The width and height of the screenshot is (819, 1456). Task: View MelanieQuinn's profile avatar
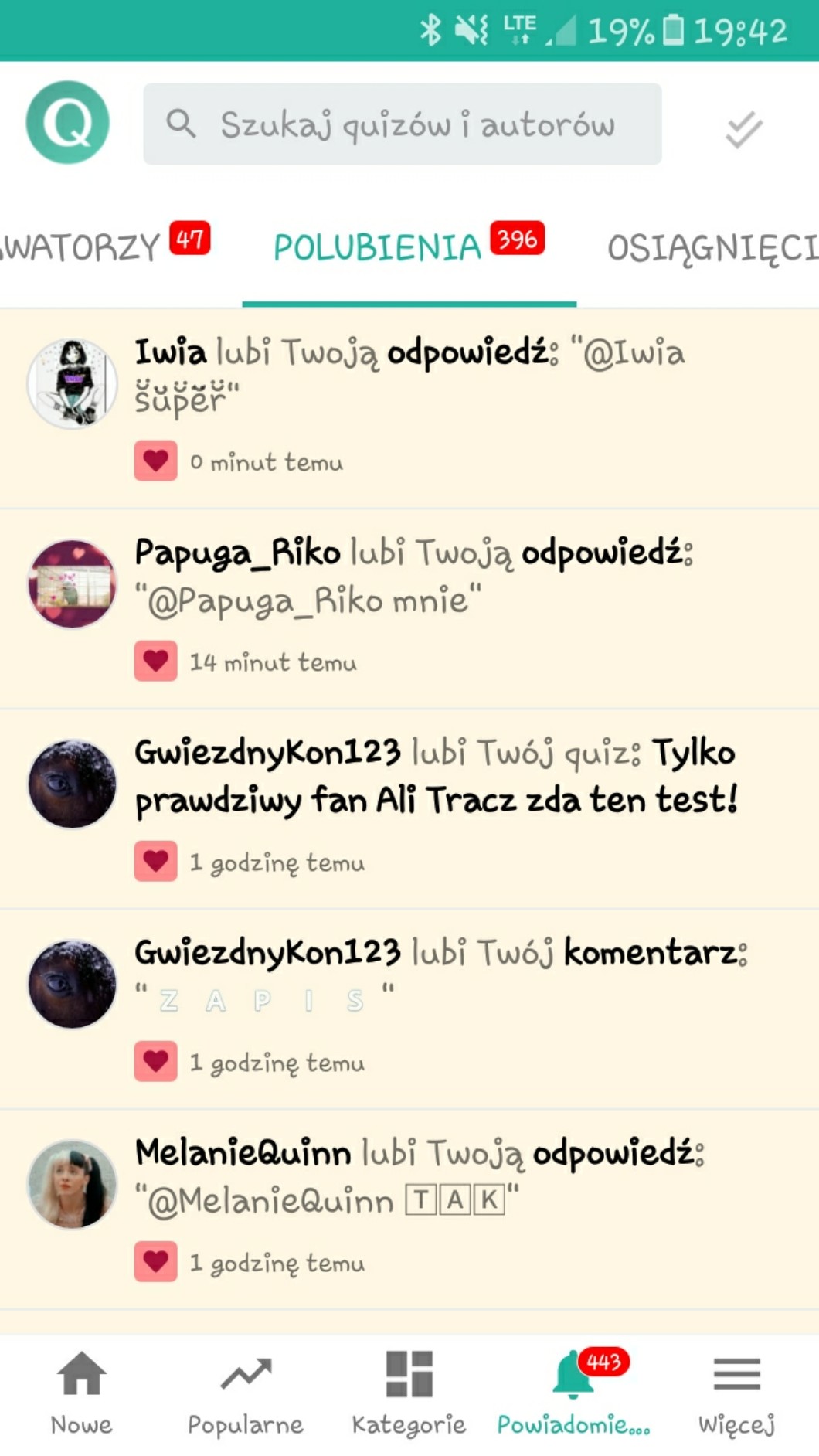[72, 1184]
